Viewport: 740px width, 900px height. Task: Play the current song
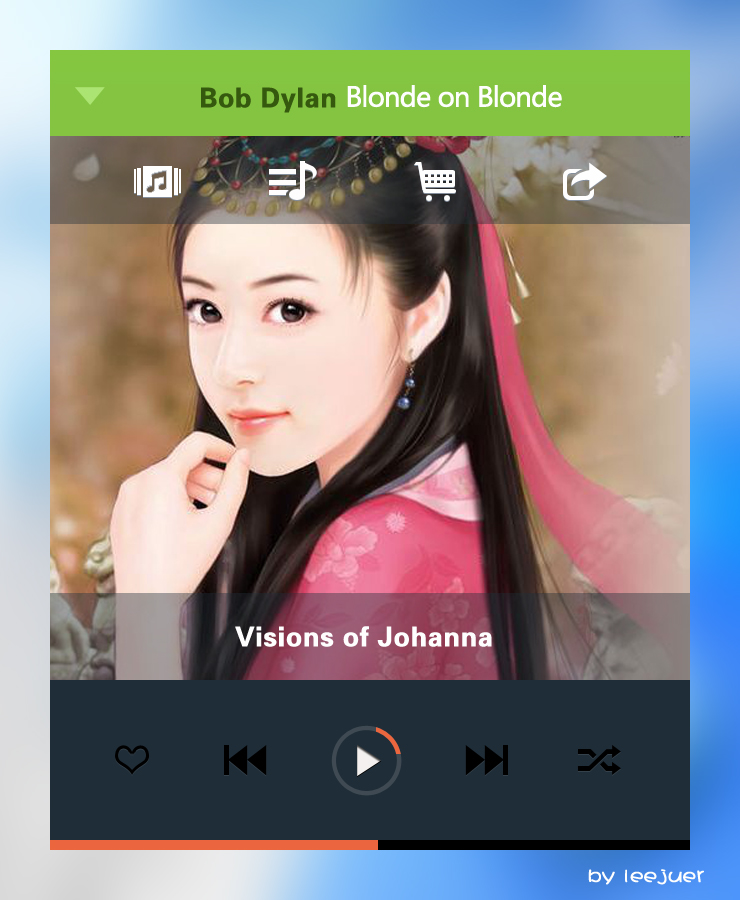tap(367, 762)
